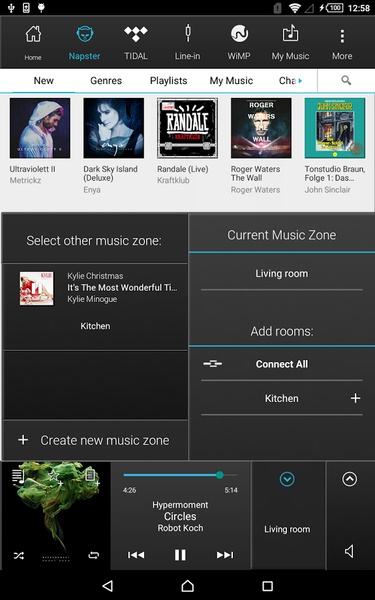
Task: Add Kitchen room with plus icon
Action: click(x=355, y=398)
